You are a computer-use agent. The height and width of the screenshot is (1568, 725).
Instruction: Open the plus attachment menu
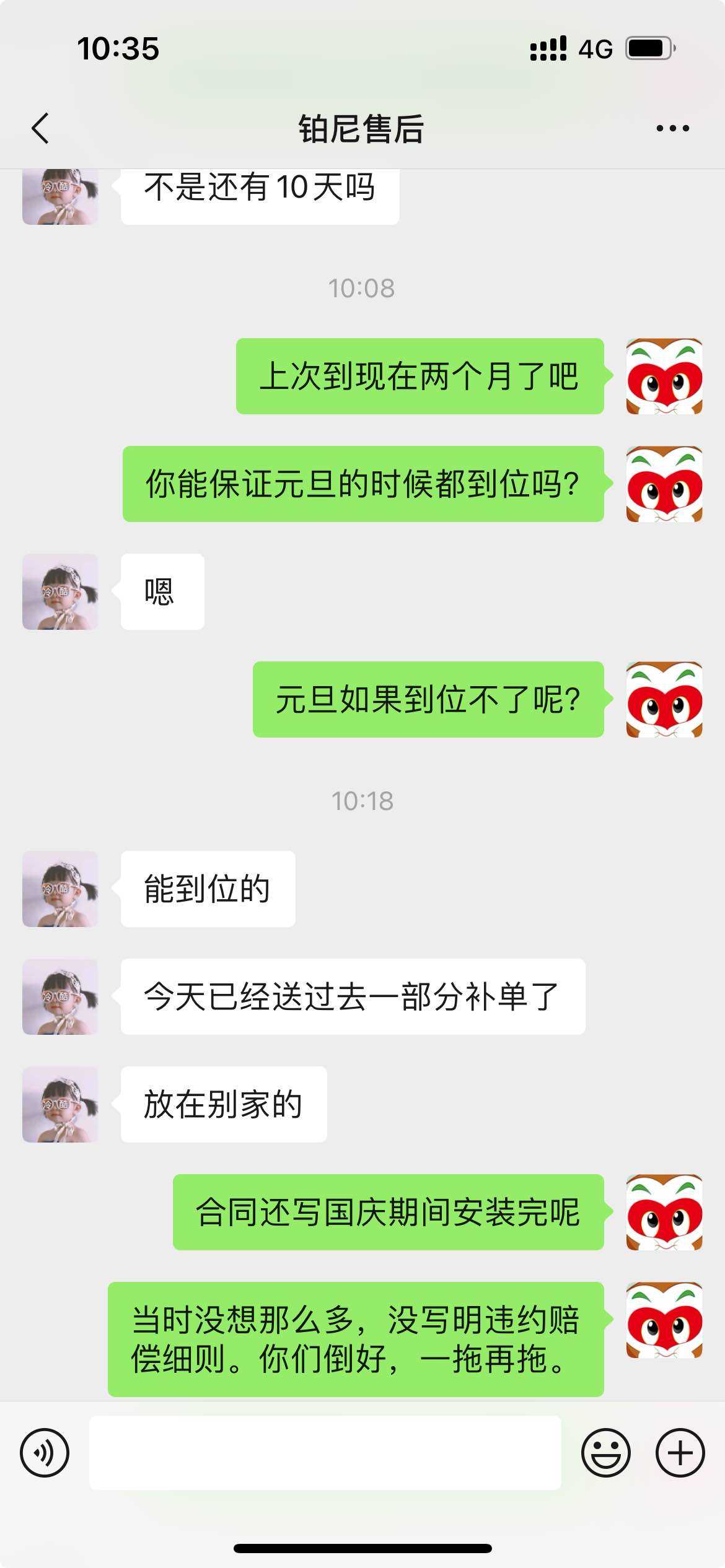680,1453
